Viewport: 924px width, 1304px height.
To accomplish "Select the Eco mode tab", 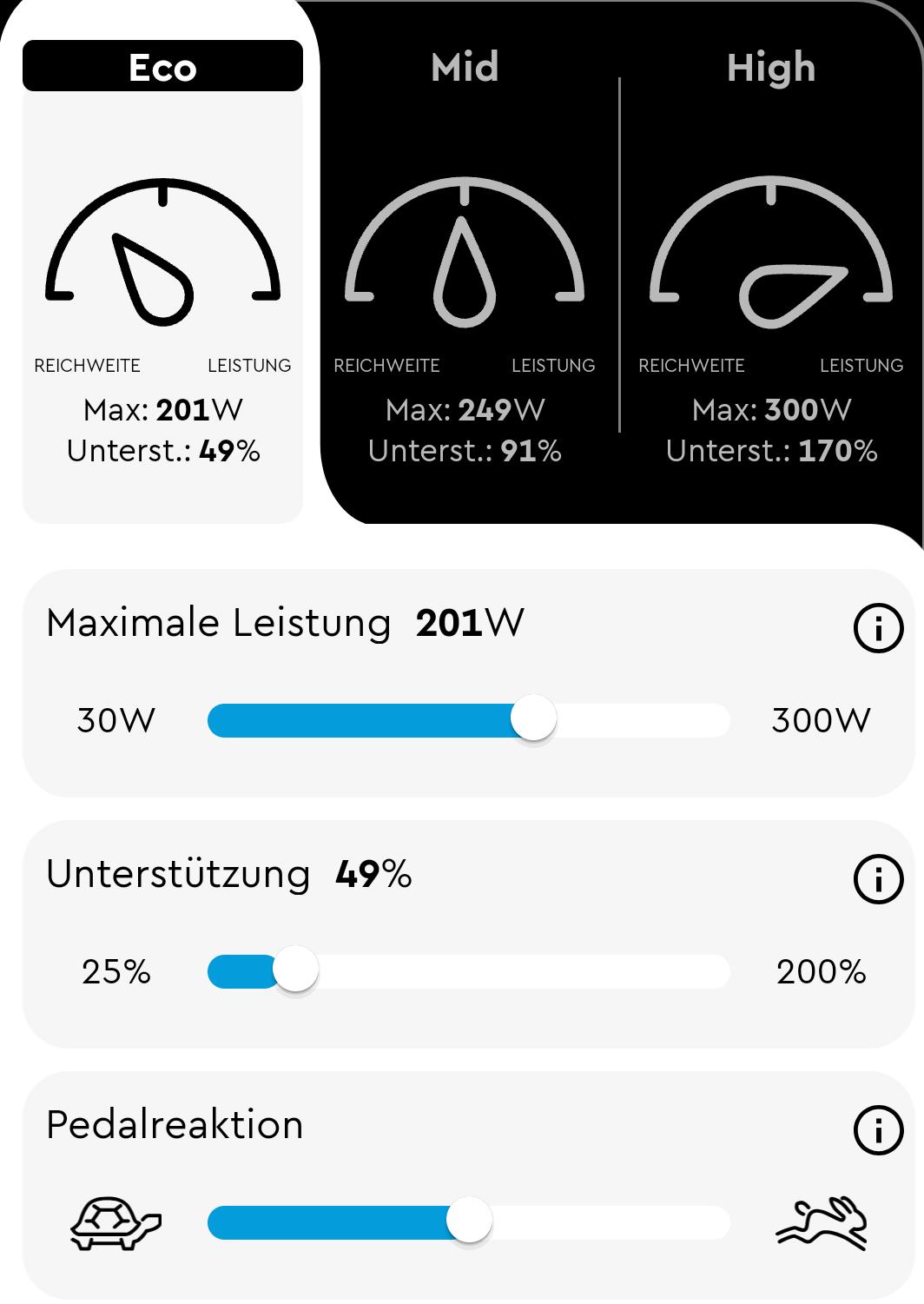I will point(162,67).
